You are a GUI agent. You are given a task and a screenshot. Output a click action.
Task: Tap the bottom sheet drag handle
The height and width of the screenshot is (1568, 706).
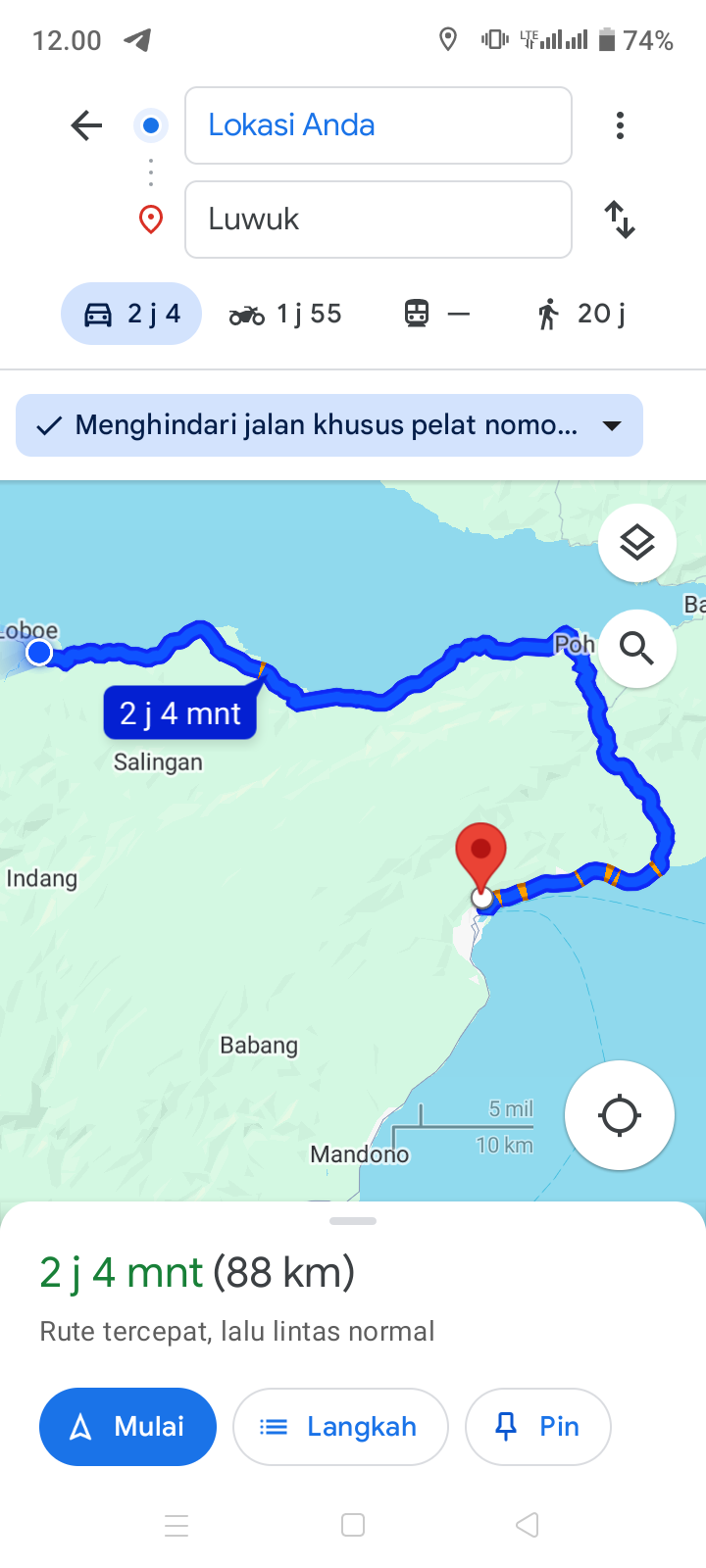tap(353, 1221)
